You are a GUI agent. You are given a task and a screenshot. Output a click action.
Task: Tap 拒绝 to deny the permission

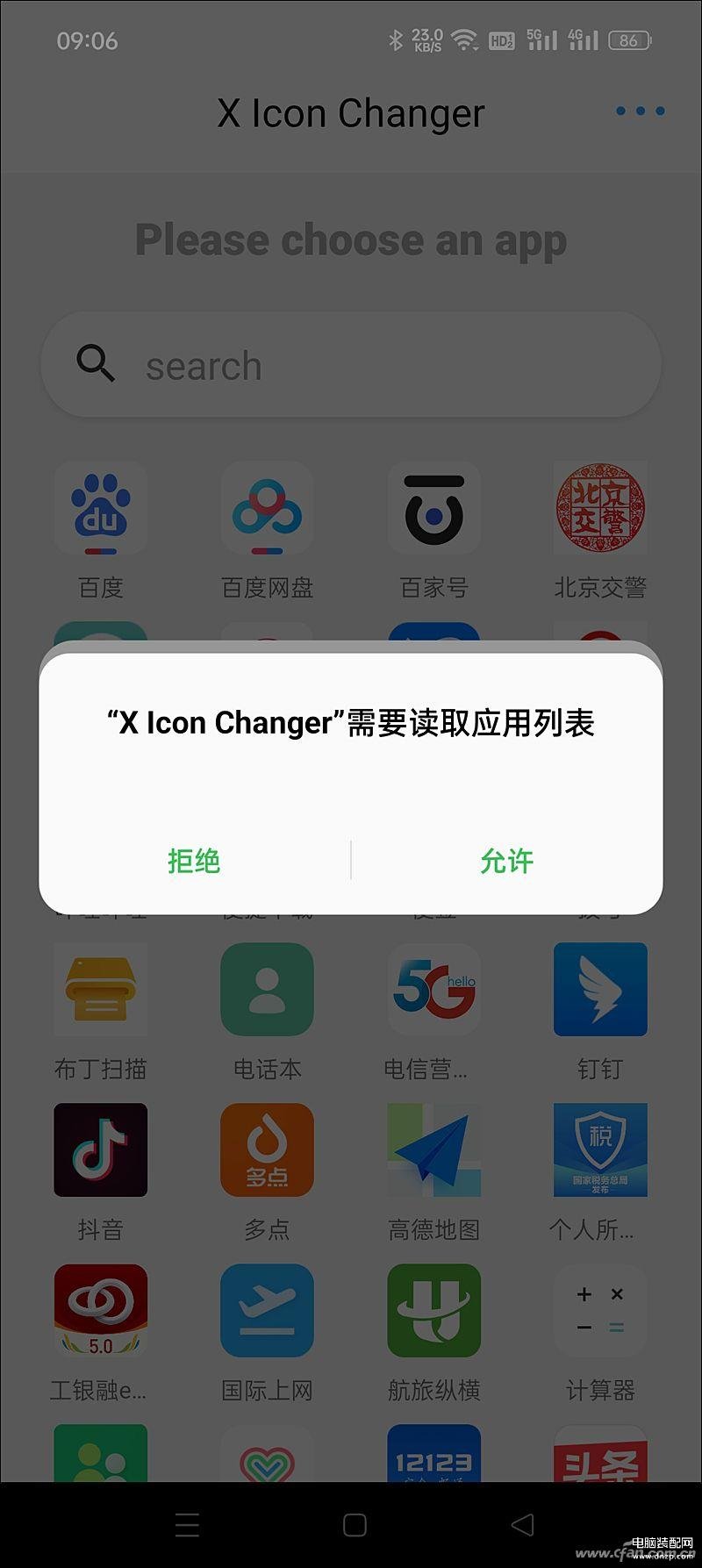tap(194, 861)
